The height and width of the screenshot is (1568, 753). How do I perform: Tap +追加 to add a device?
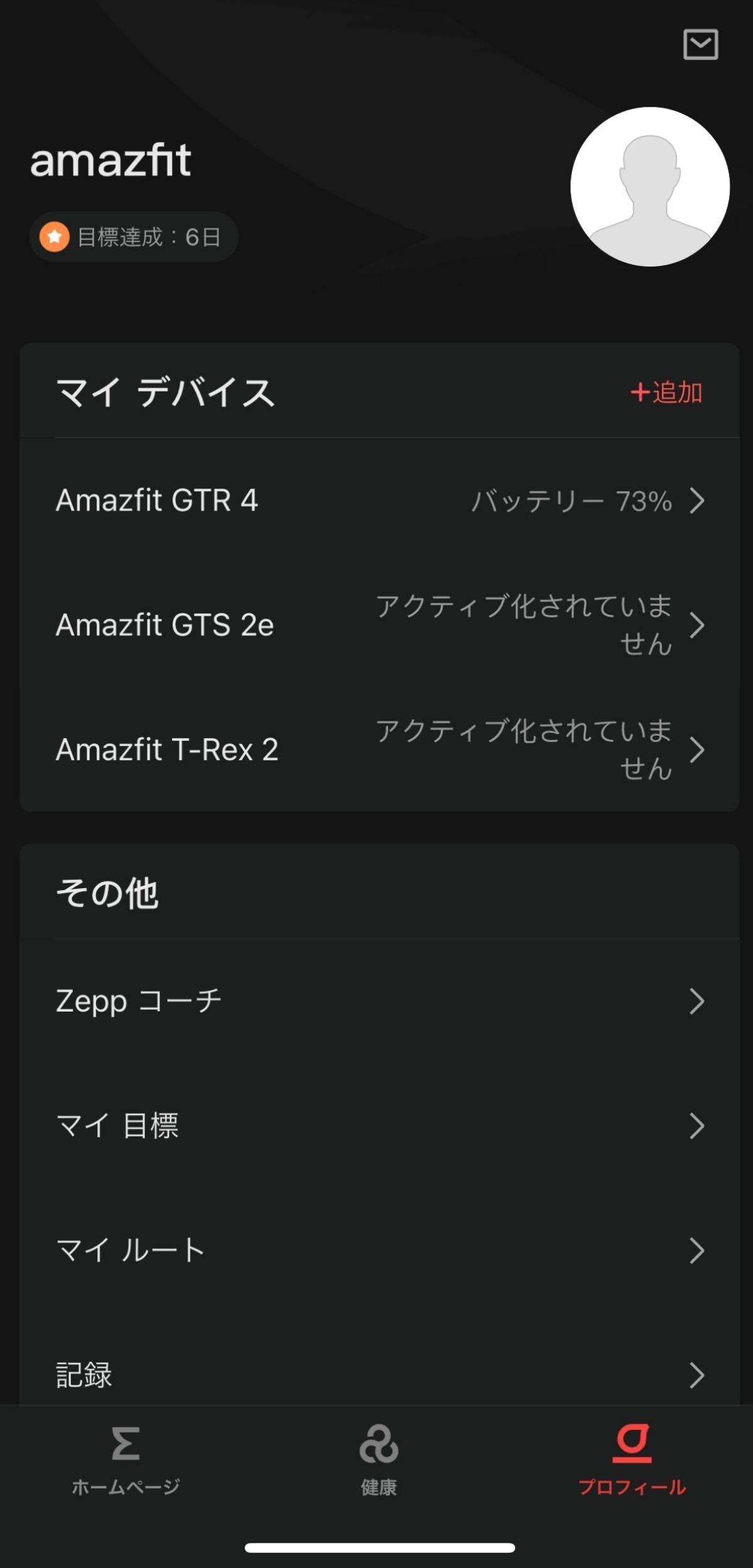click(x=666, y=392)
